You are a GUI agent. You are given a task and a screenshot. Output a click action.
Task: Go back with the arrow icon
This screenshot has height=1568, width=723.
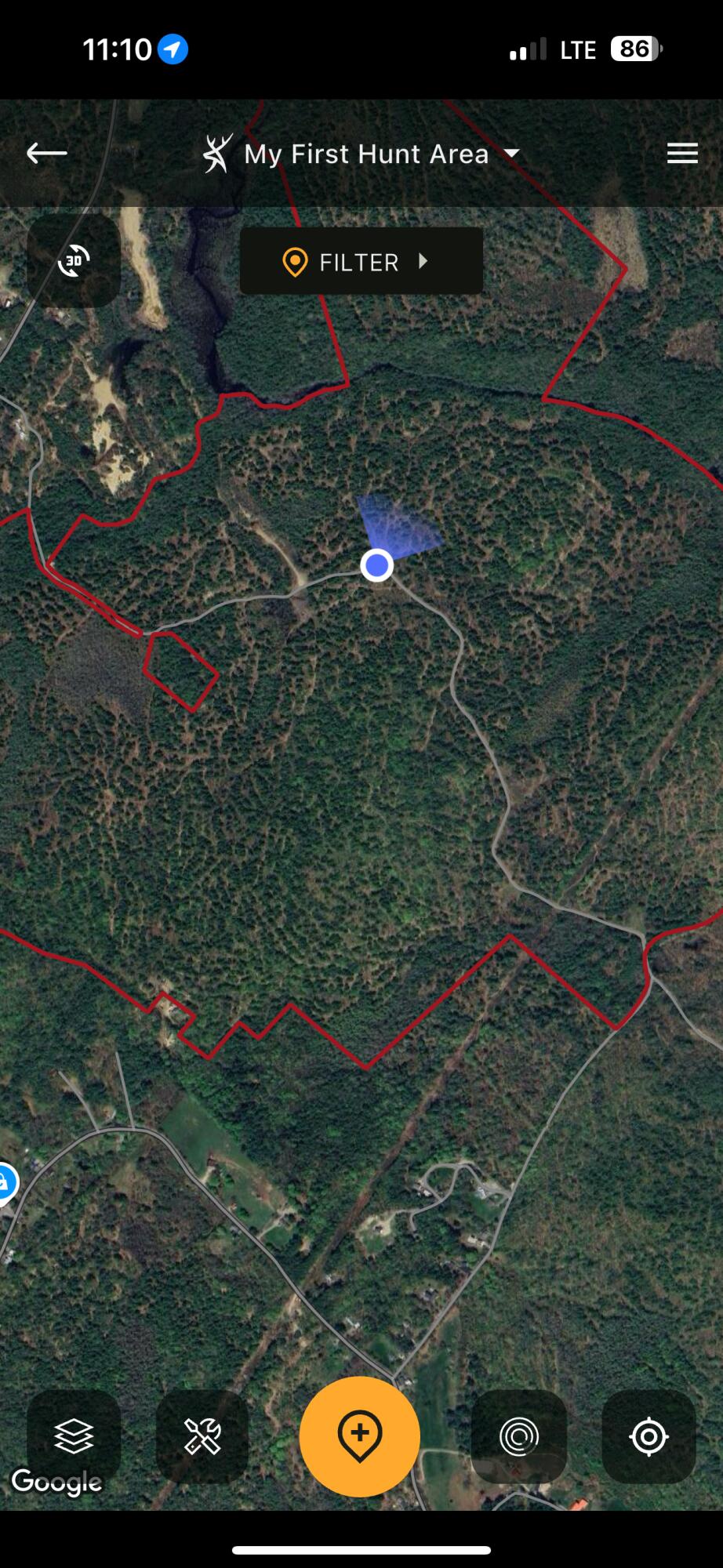point(47,153)
